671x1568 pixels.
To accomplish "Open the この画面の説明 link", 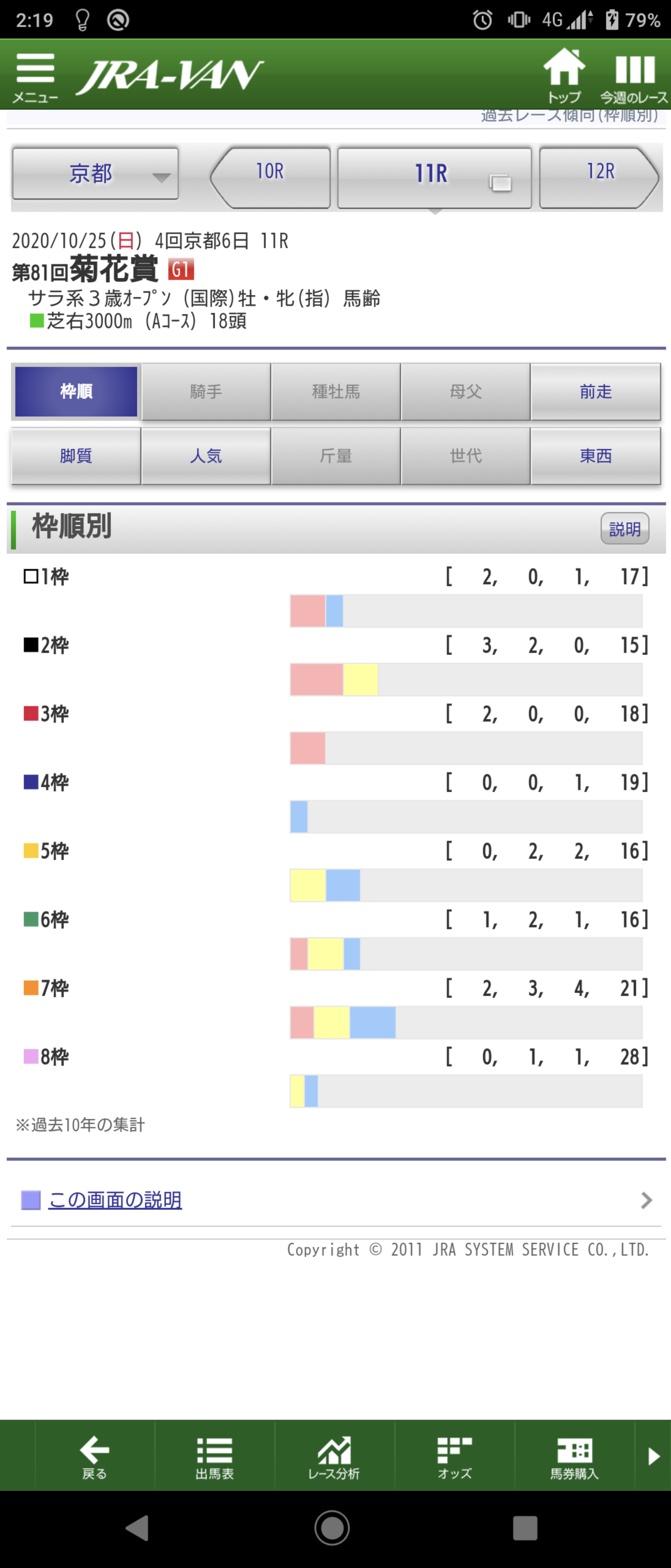I will pyautogui.click(x=115, y=1200).
